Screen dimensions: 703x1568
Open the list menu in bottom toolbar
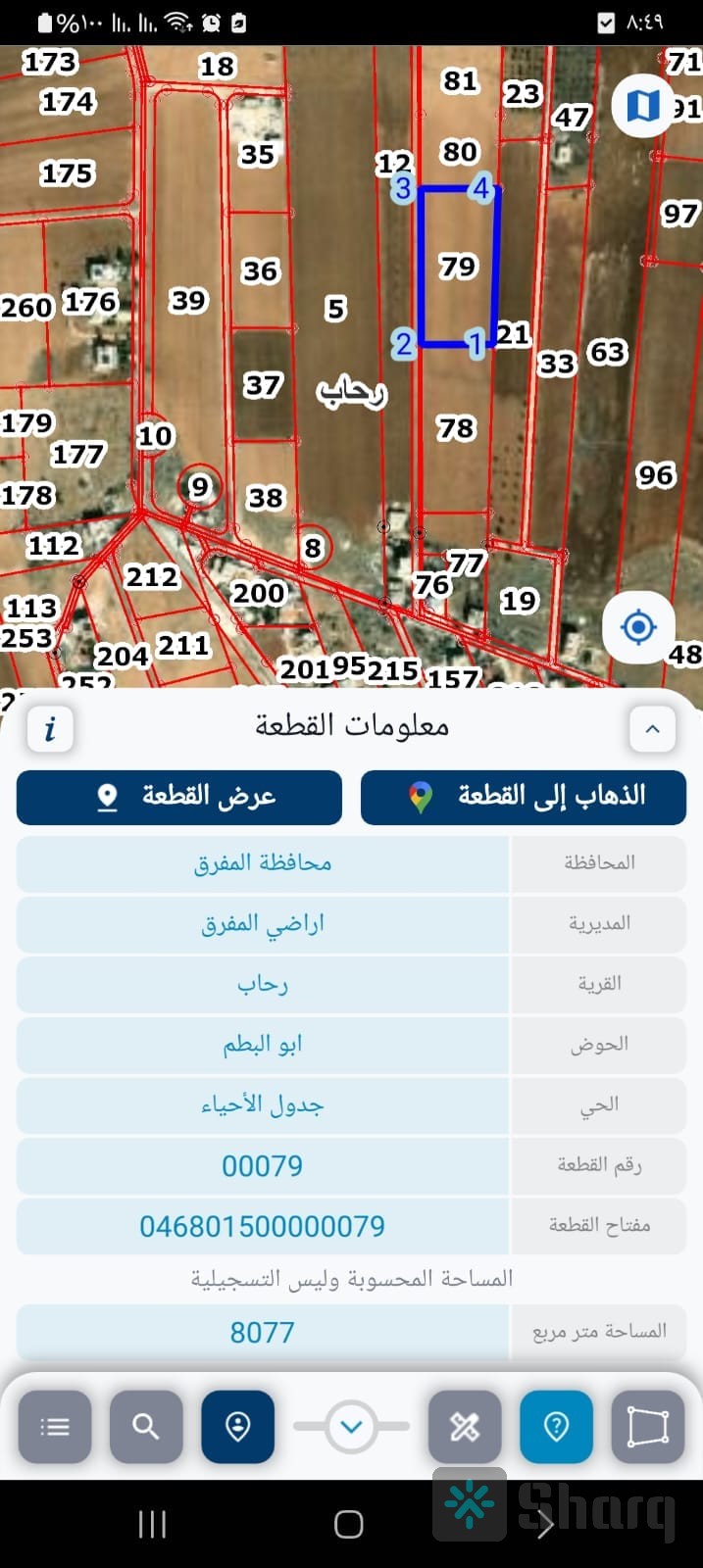coord(55,1427)
